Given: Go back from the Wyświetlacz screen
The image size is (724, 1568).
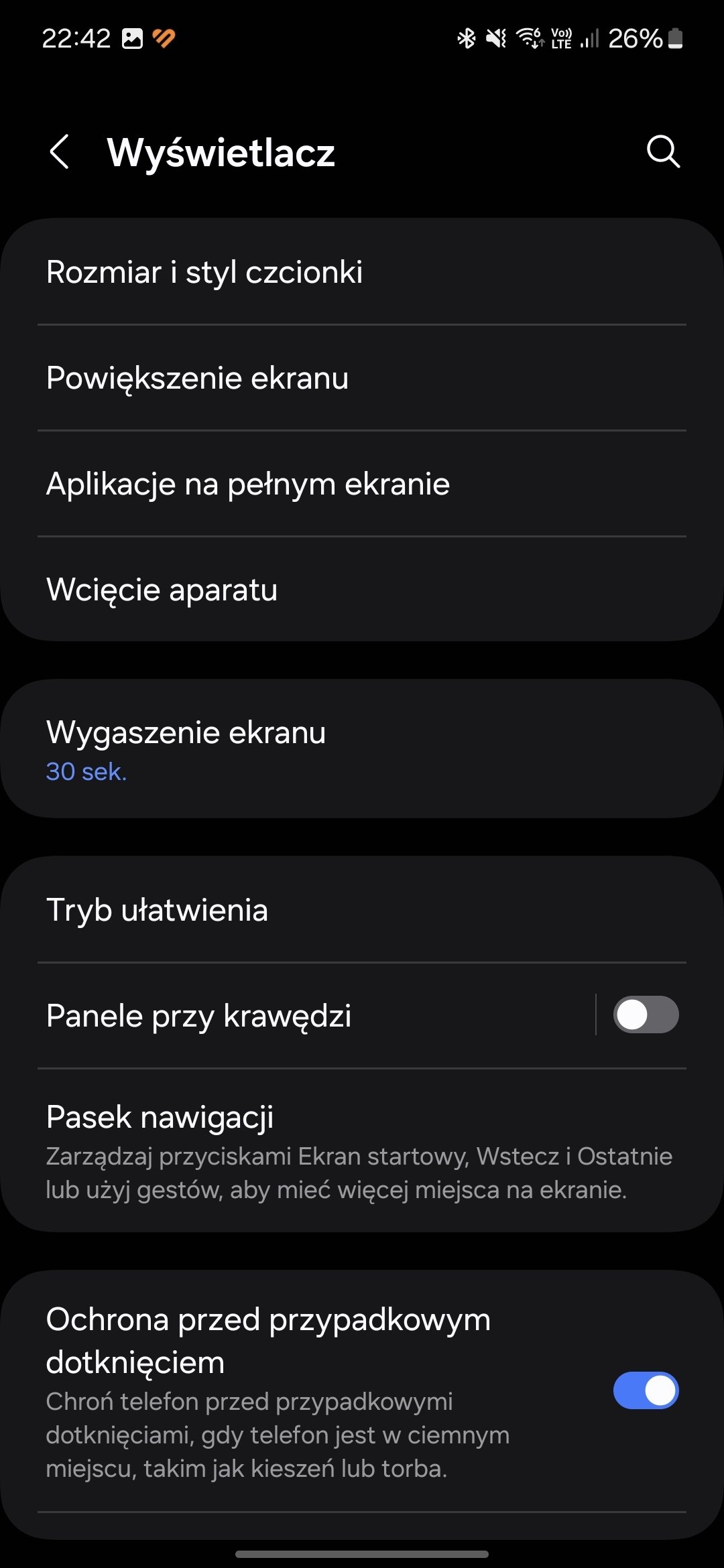Looking at the screenshot, I should click(x=60, y=151).
